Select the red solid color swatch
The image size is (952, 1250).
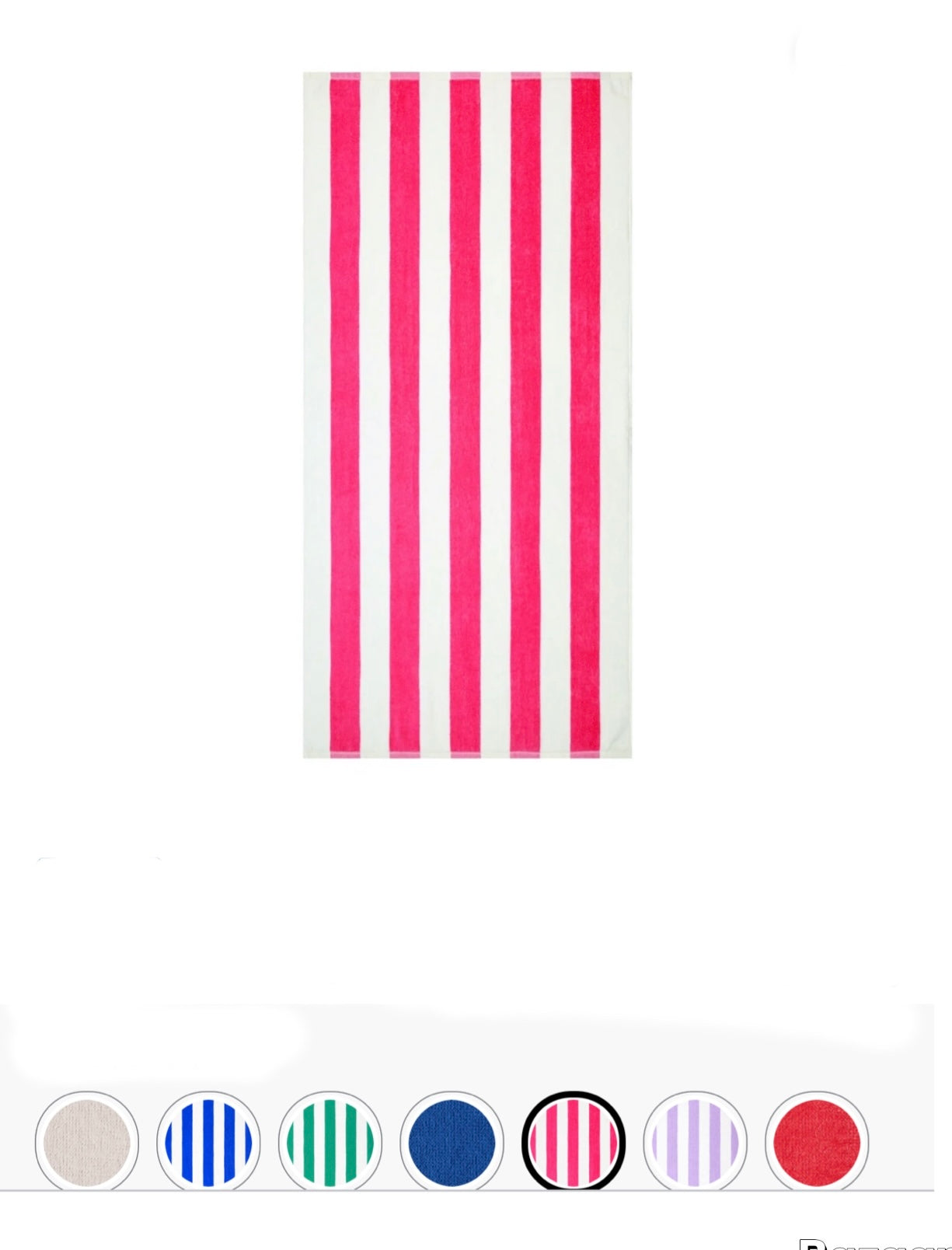[x=816, y=1141]
